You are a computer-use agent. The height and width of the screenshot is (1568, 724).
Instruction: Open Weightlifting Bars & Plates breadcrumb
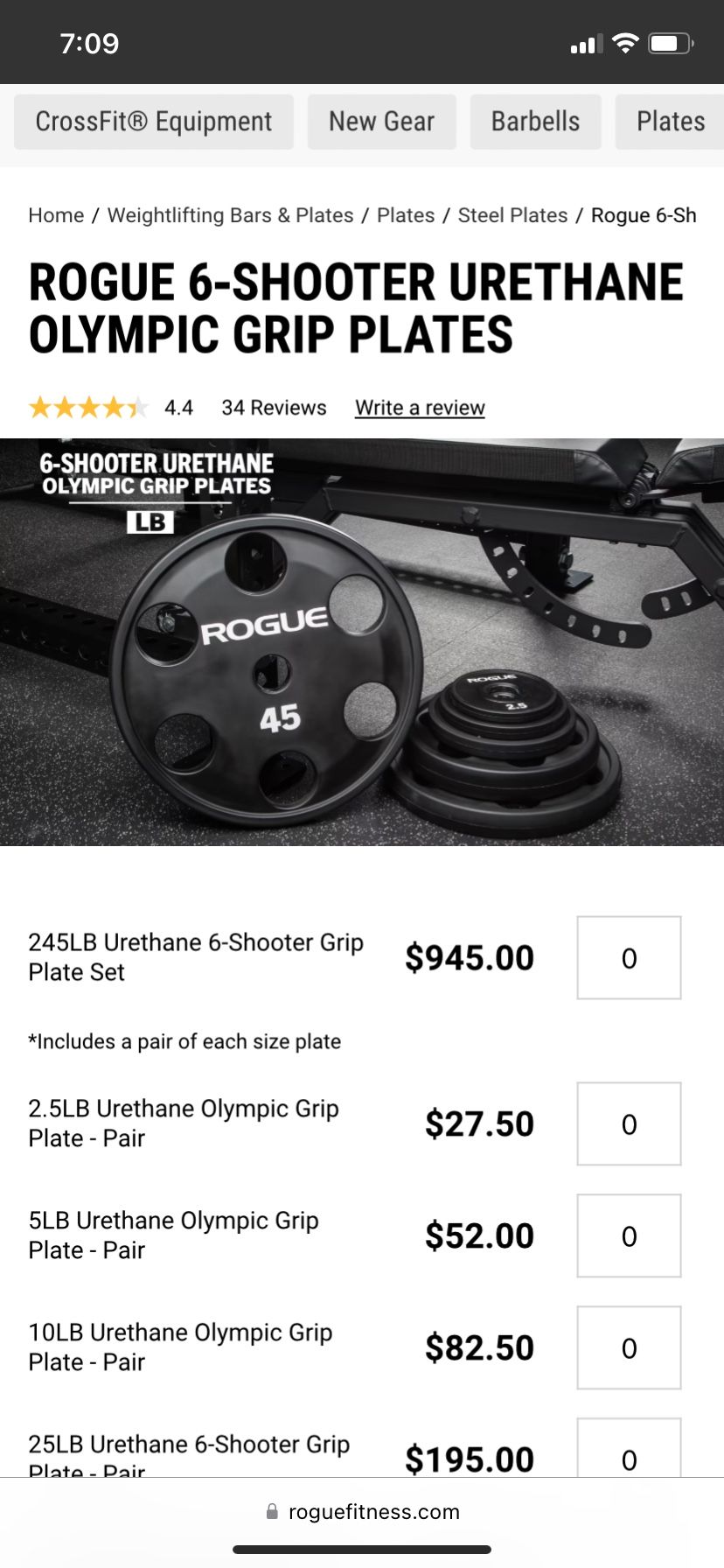click(x=230, y=215)
